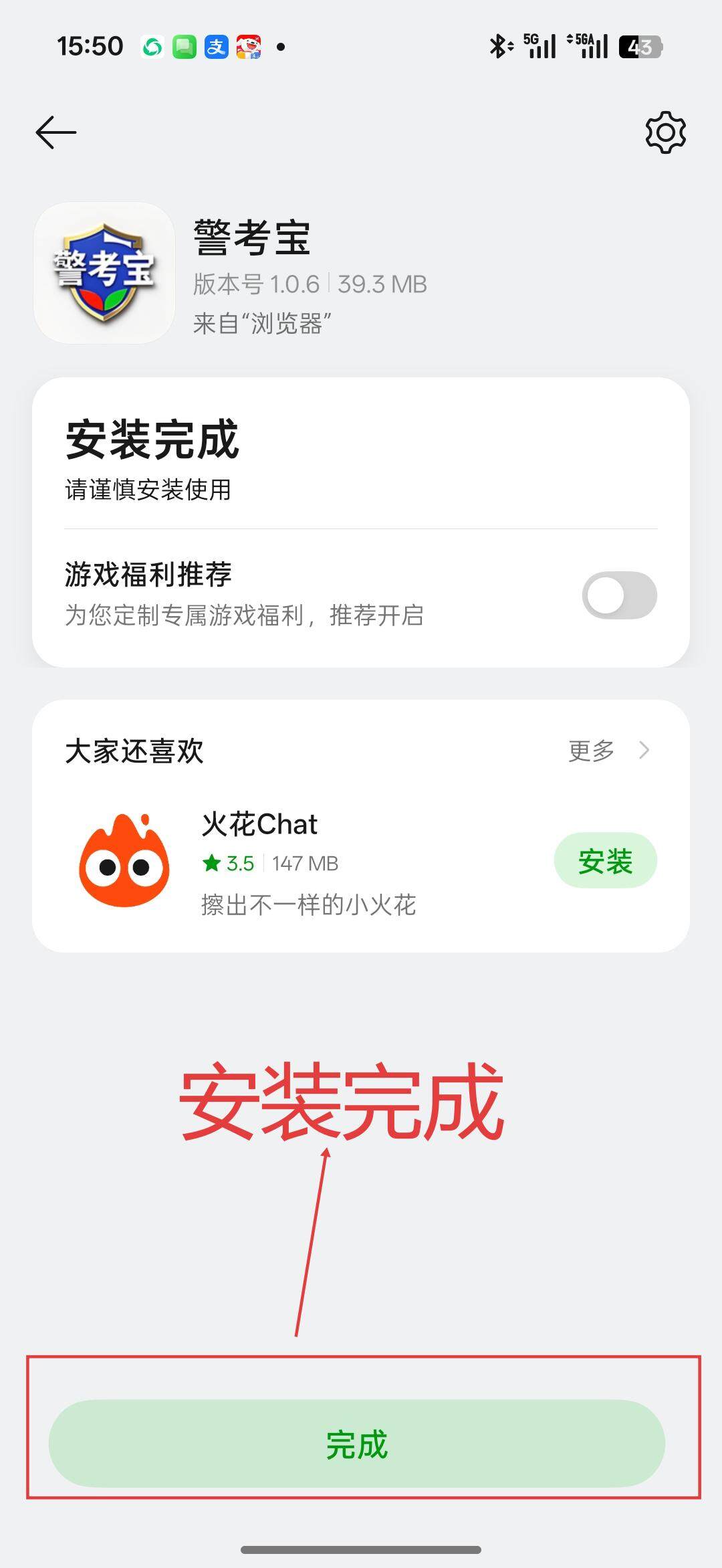Open 更多 recommended apps
The height and width of the screenshot is (1568, 722).
[x=607, y=751]
